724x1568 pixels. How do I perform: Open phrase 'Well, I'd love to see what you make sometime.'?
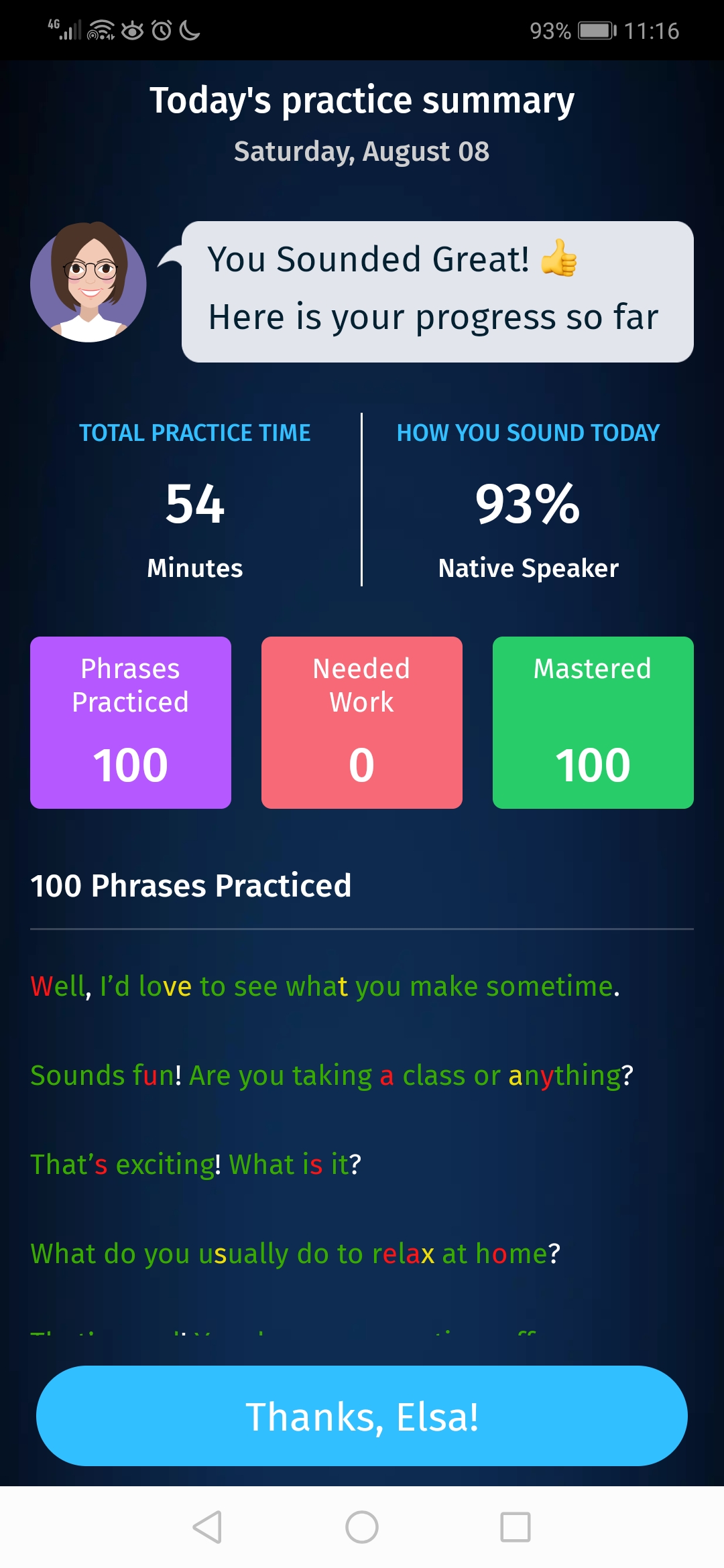325,986
